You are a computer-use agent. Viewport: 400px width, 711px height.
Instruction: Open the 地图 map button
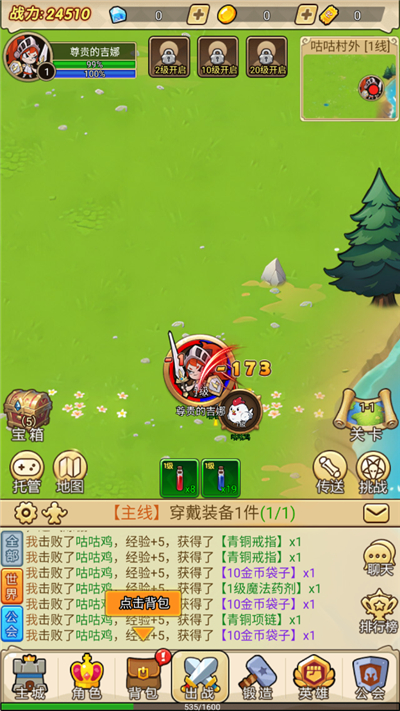(70, 472)
